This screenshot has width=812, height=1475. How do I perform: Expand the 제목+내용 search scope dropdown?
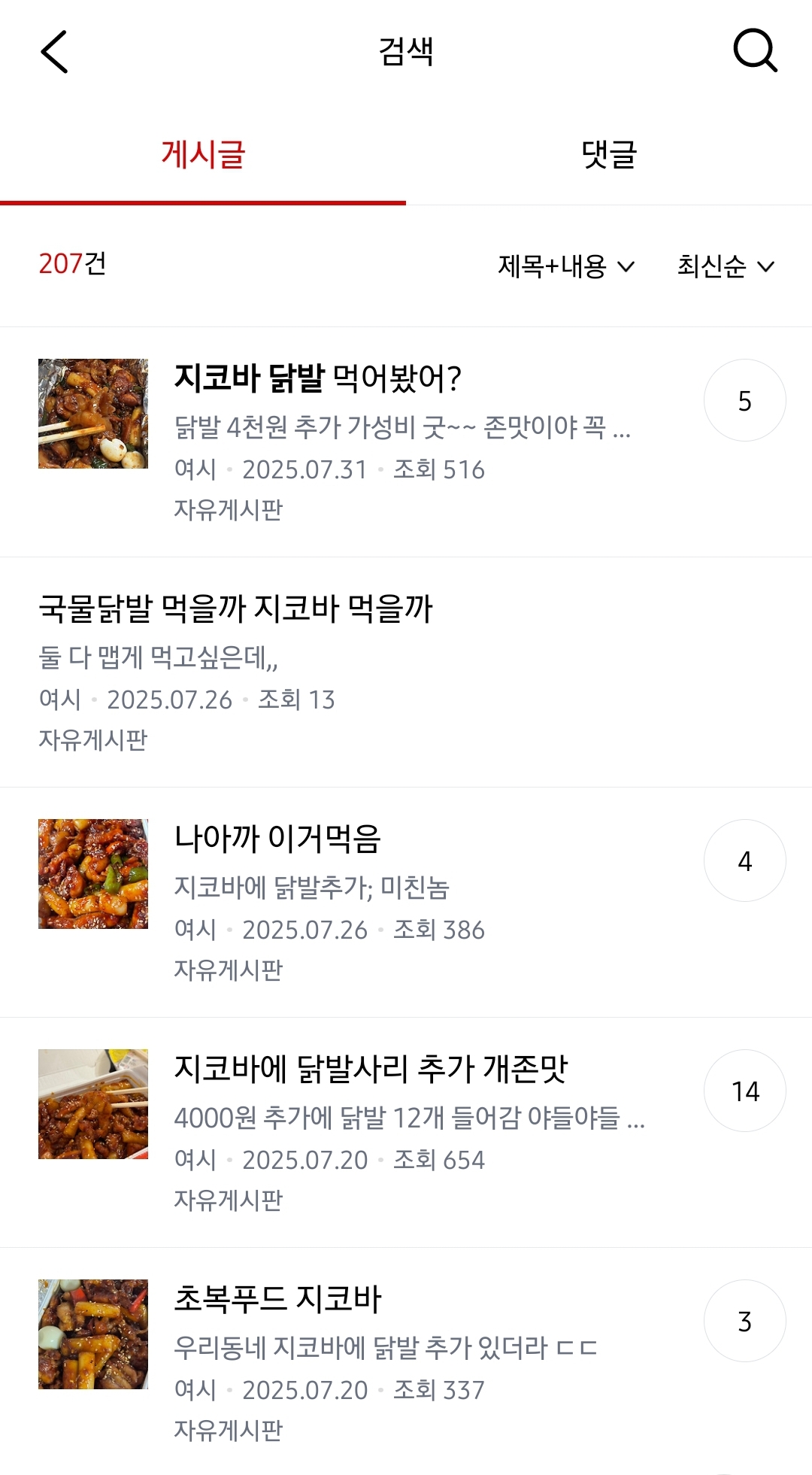(x=566, y=266)
